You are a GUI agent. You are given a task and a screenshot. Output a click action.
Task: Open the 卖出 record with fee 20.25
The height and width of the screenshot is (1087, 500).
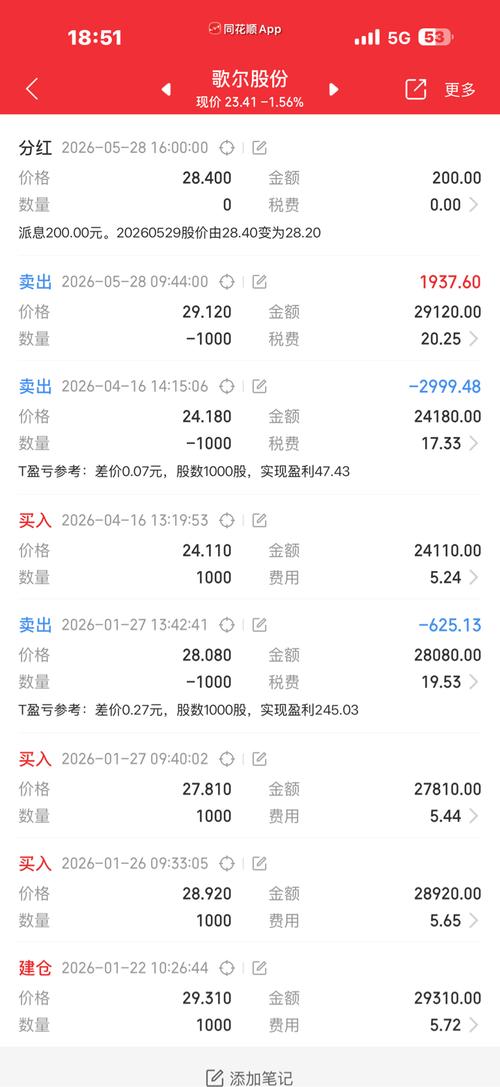(x=474, y=338)
